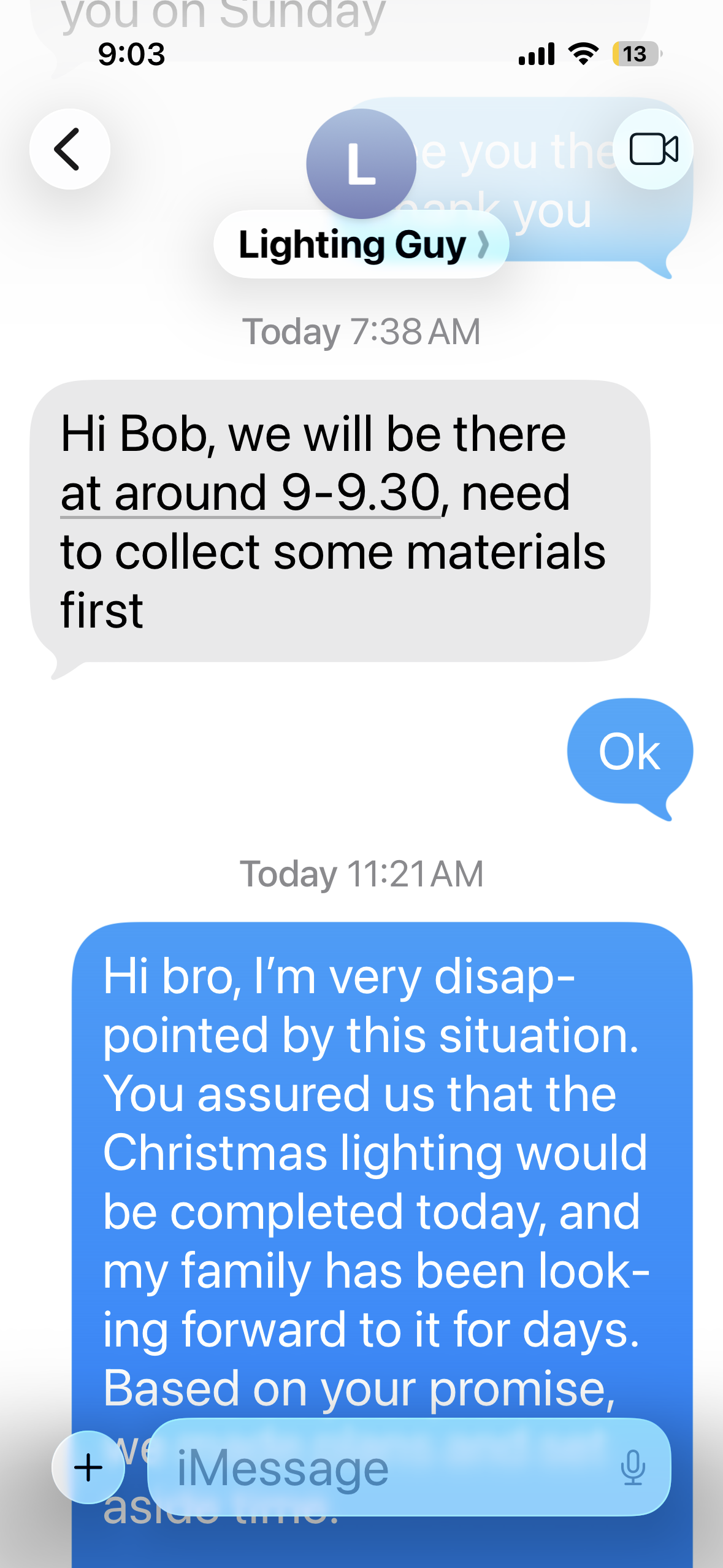Tap the L contact avatar
Image resolution: width=723 pixels, height=1568 pixels.
[x=361, y=163]
